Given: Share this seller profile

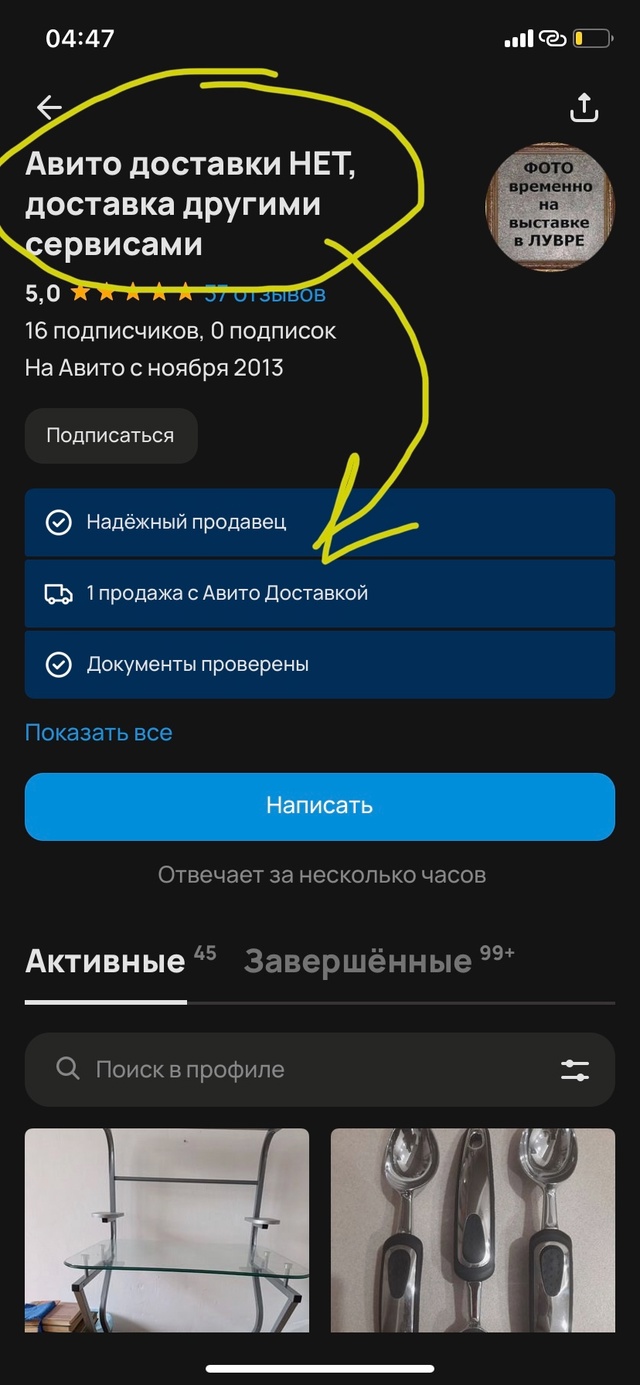Looking at the screenshot, I should [584, 107].
